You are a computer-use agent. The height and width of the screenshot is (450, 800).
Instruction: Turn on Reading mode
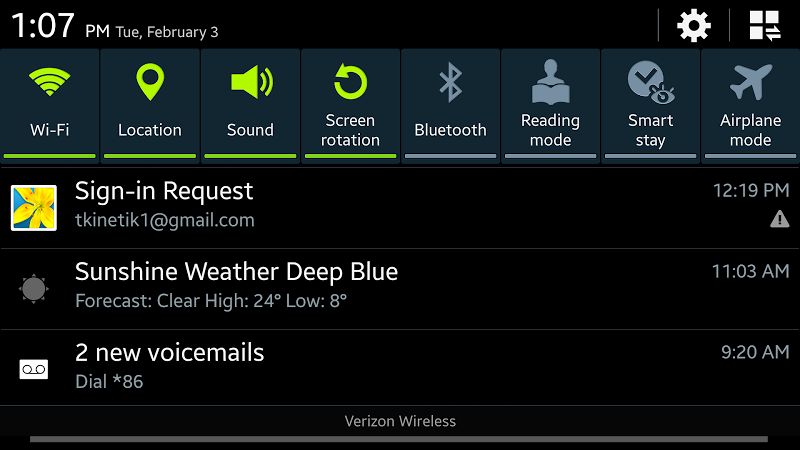tap(550, 104)
